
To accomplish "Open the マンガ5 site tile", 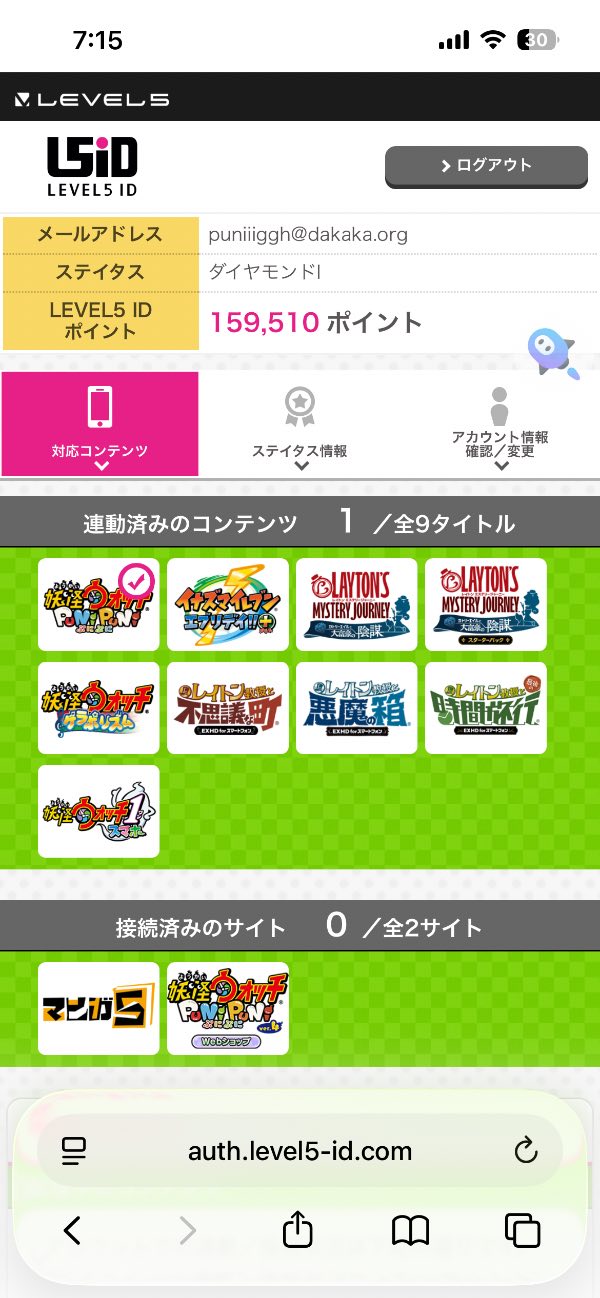I will pos(98,1008).
